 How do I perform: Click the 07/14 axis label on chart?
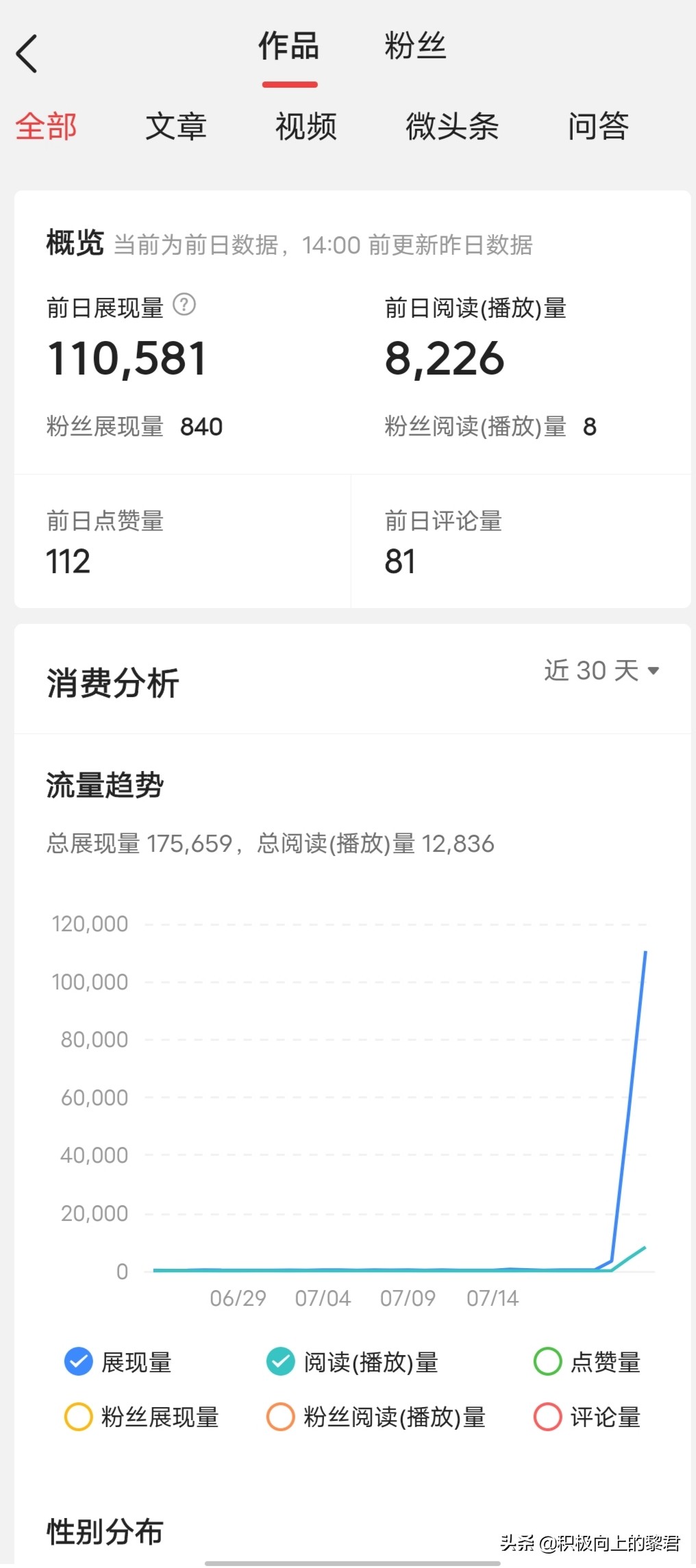pyautogui.click(x=493, y=1298)
